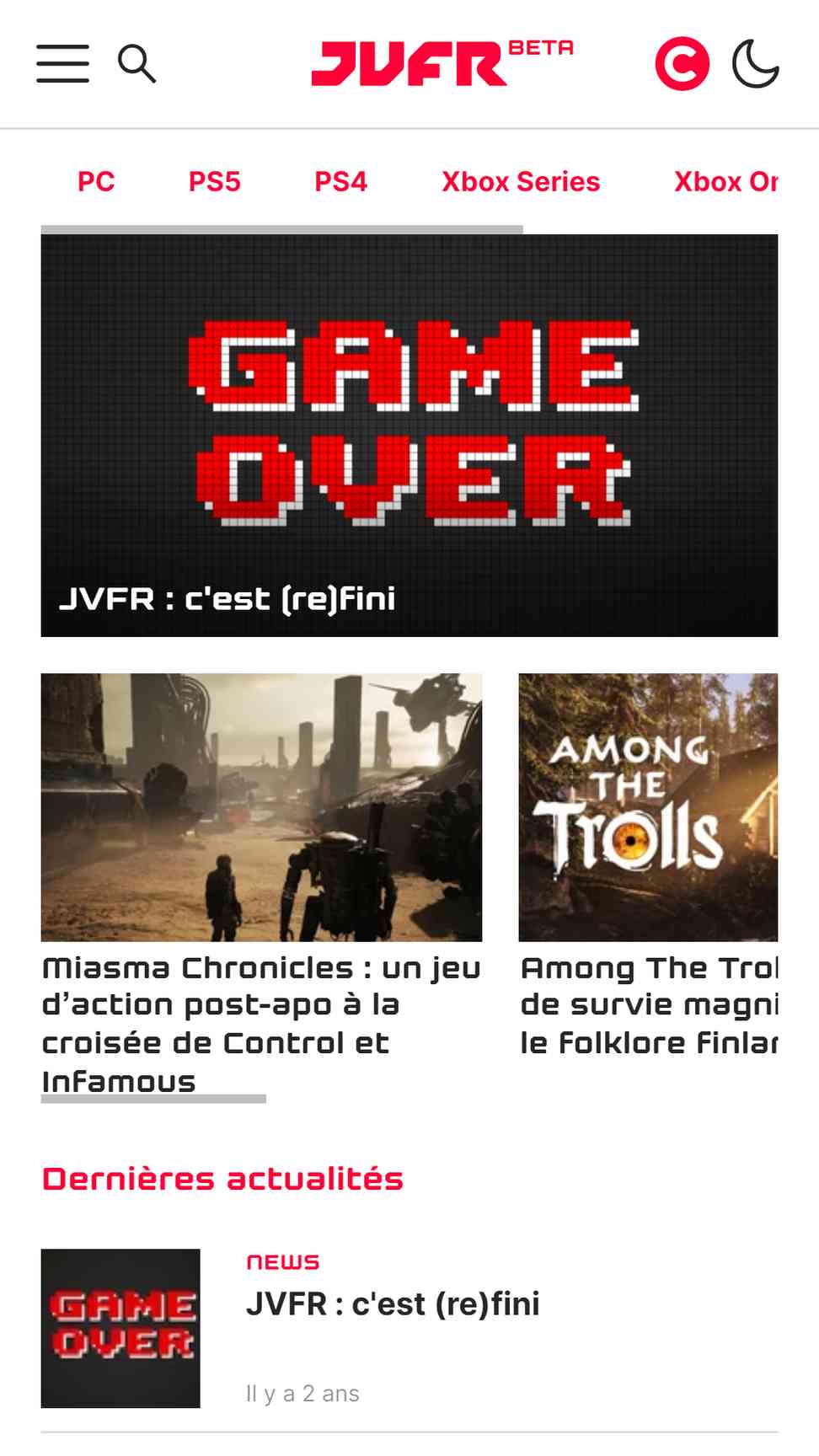Select the PC platform tab

coord(96,182)
